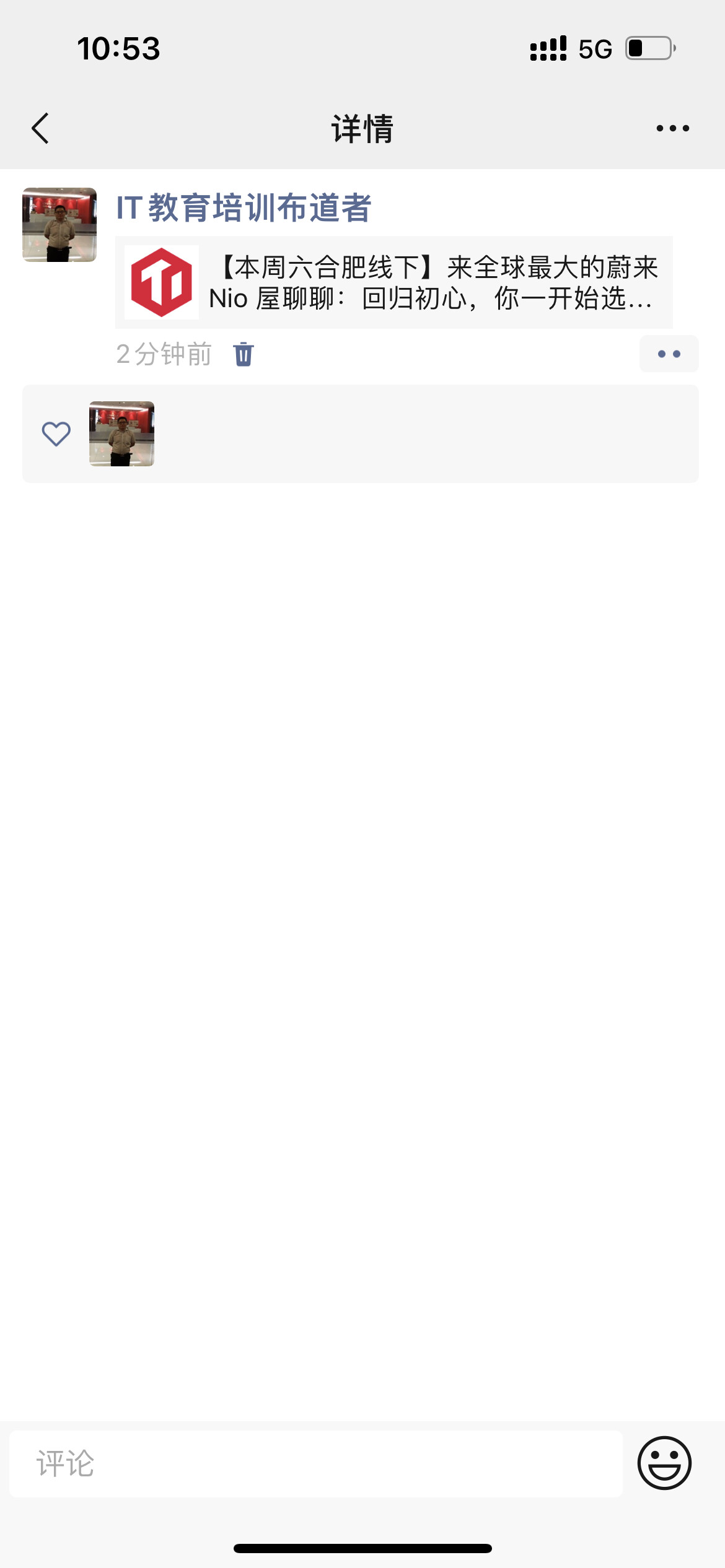
Task: Open IT 教育培训布道者 profile name link
Action: coord(244,208)
